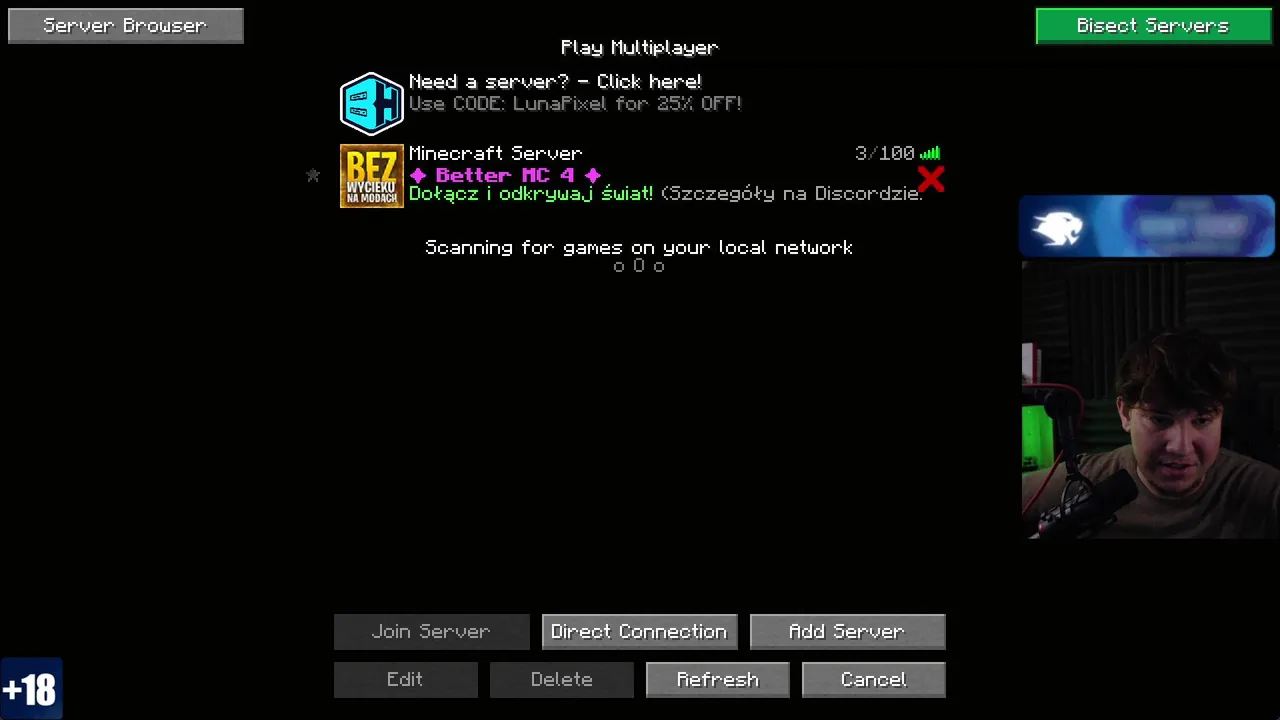
Task: Open Bisect Servers
Action: pos(1152,26)
